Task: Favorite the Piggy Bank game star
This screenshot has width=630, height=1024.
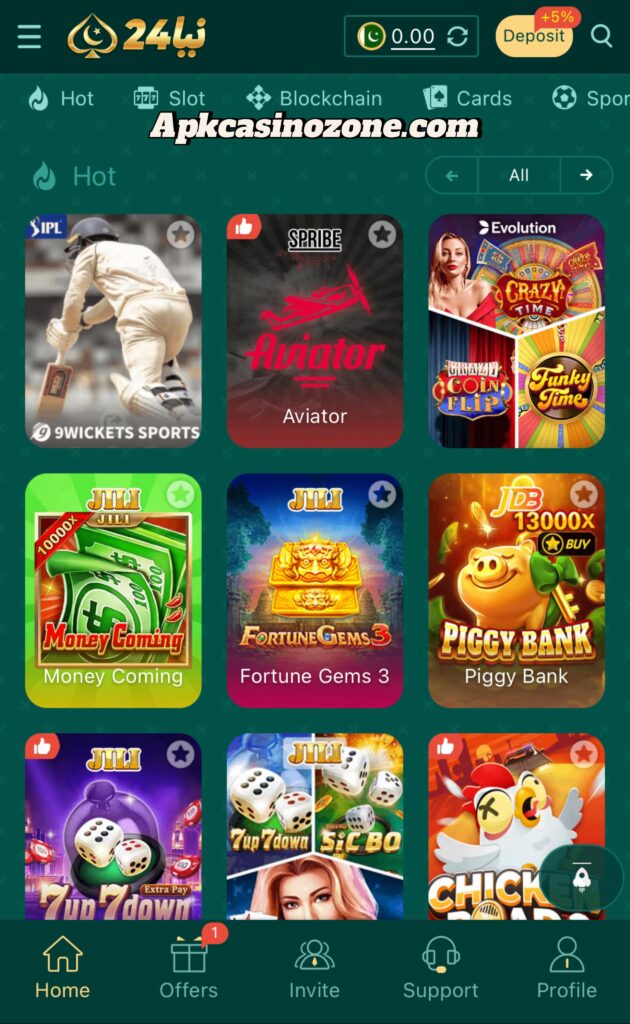Action: (x=583, y=494)
